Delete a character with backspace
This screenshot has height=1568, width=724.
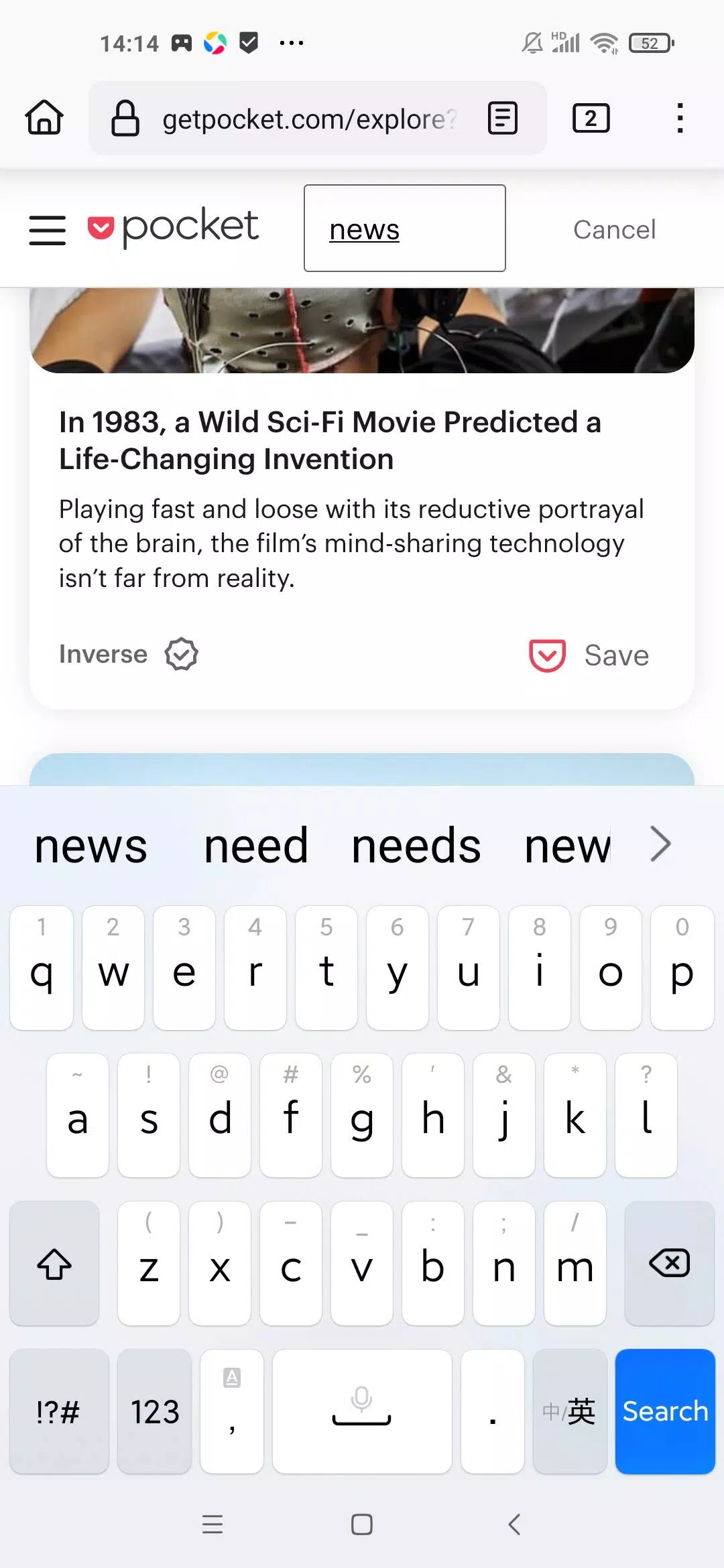(x=669, y=1263)
